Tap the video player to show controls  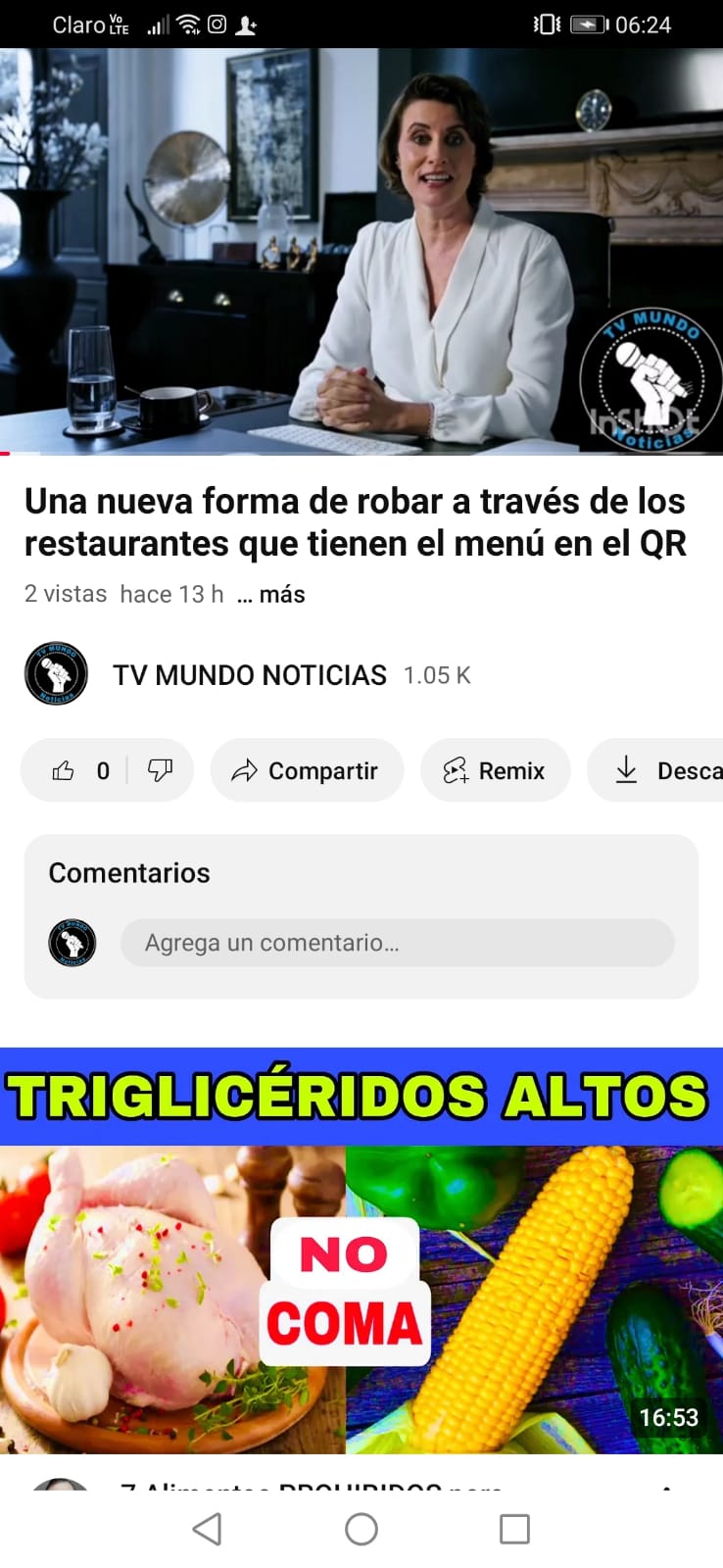point(361,251)
